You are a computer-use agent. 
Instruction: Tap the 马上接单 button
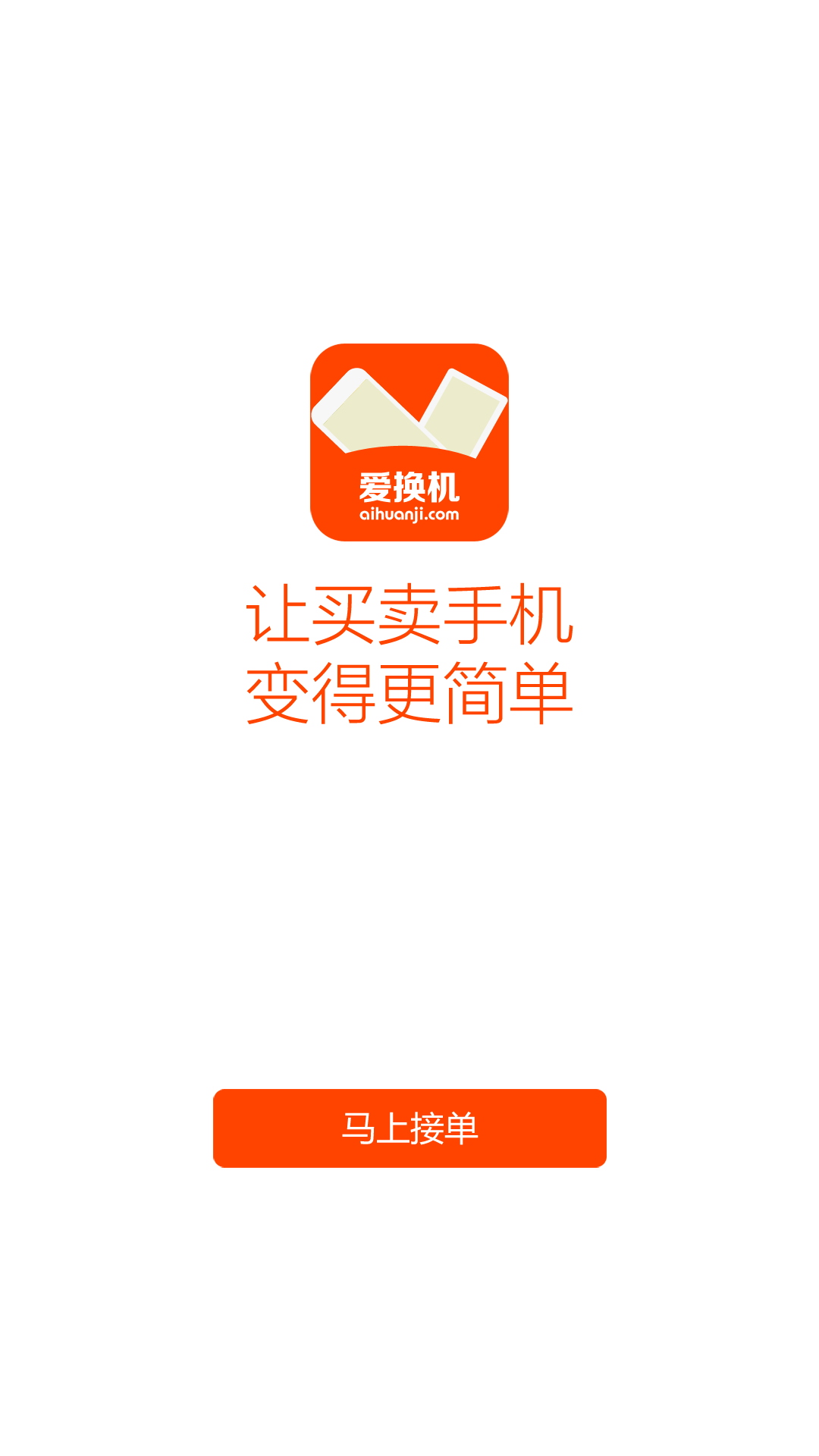(x=409, y=1128)
